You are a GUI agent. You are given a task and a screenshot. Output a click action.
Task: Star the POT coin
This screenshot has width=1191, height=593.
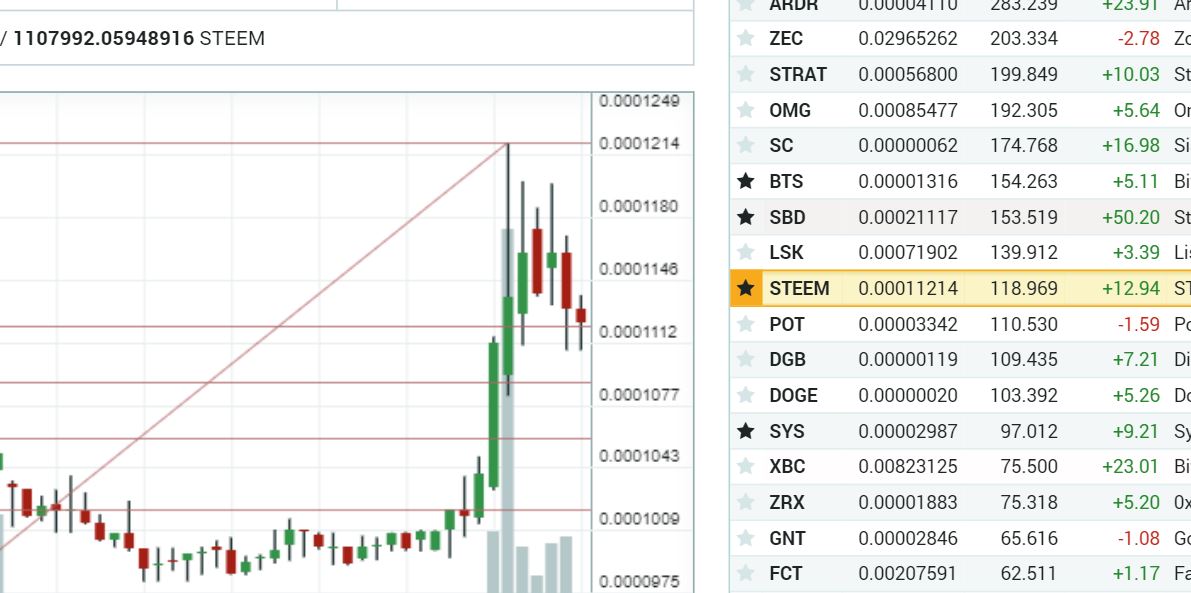[745, 324]
